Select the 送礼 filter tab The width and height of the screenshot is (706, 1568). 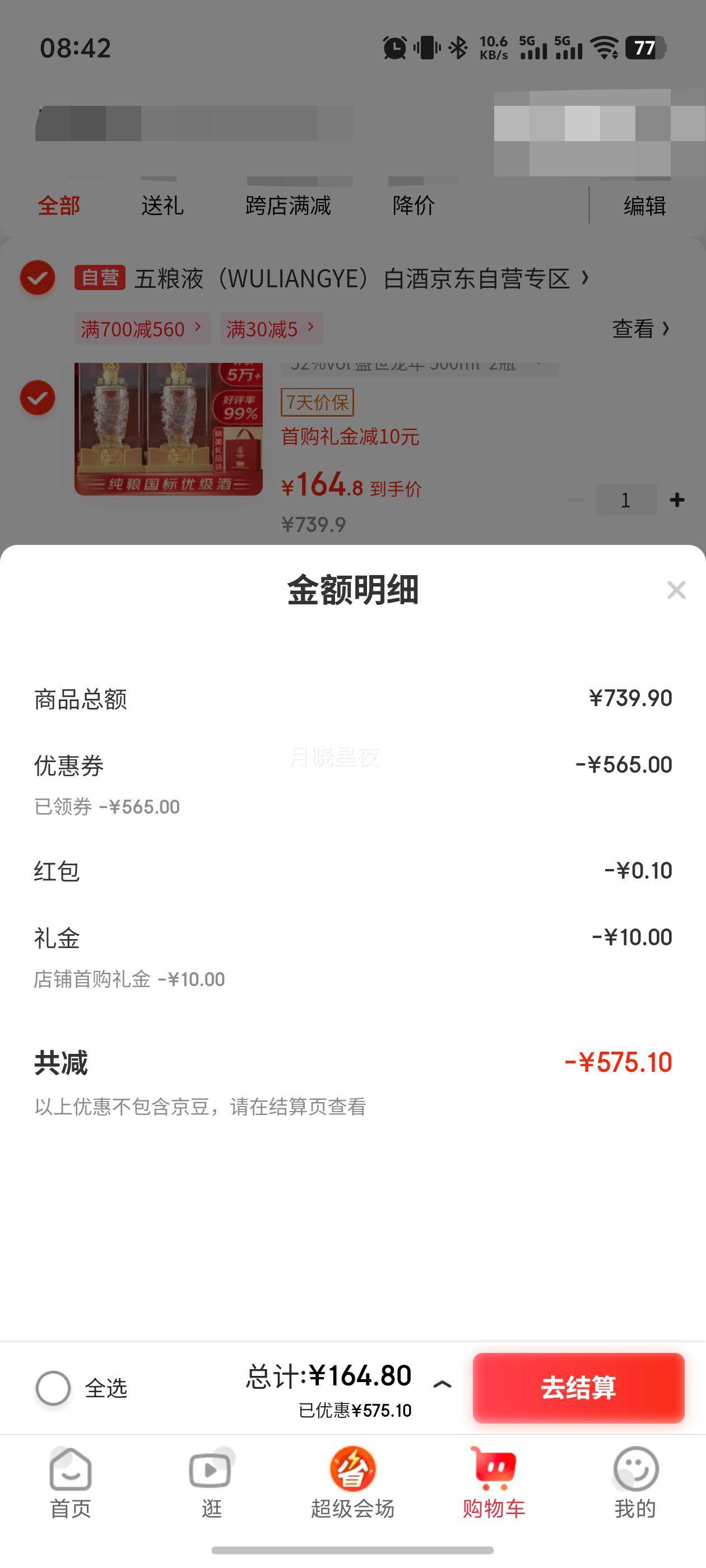(162, 206)
